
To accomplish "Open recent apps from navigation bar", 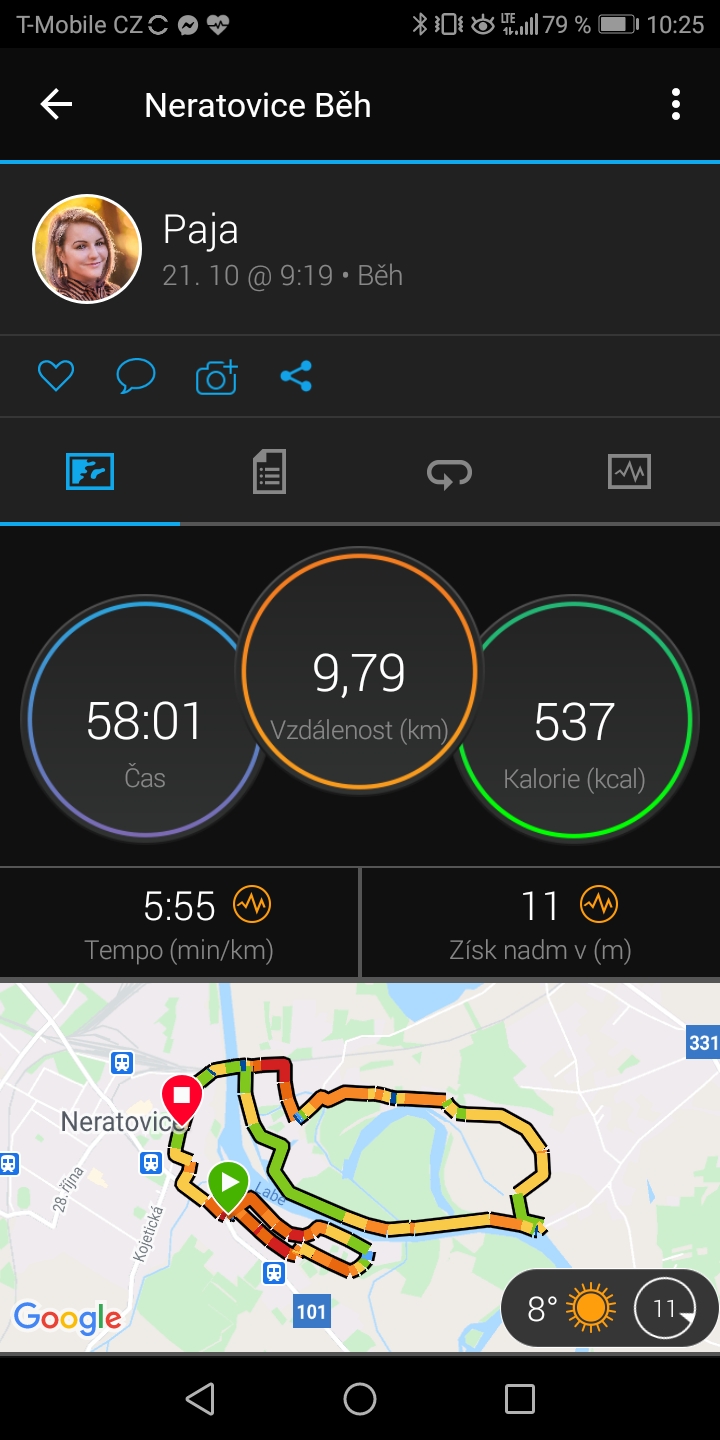I will tap(520, 1398).
